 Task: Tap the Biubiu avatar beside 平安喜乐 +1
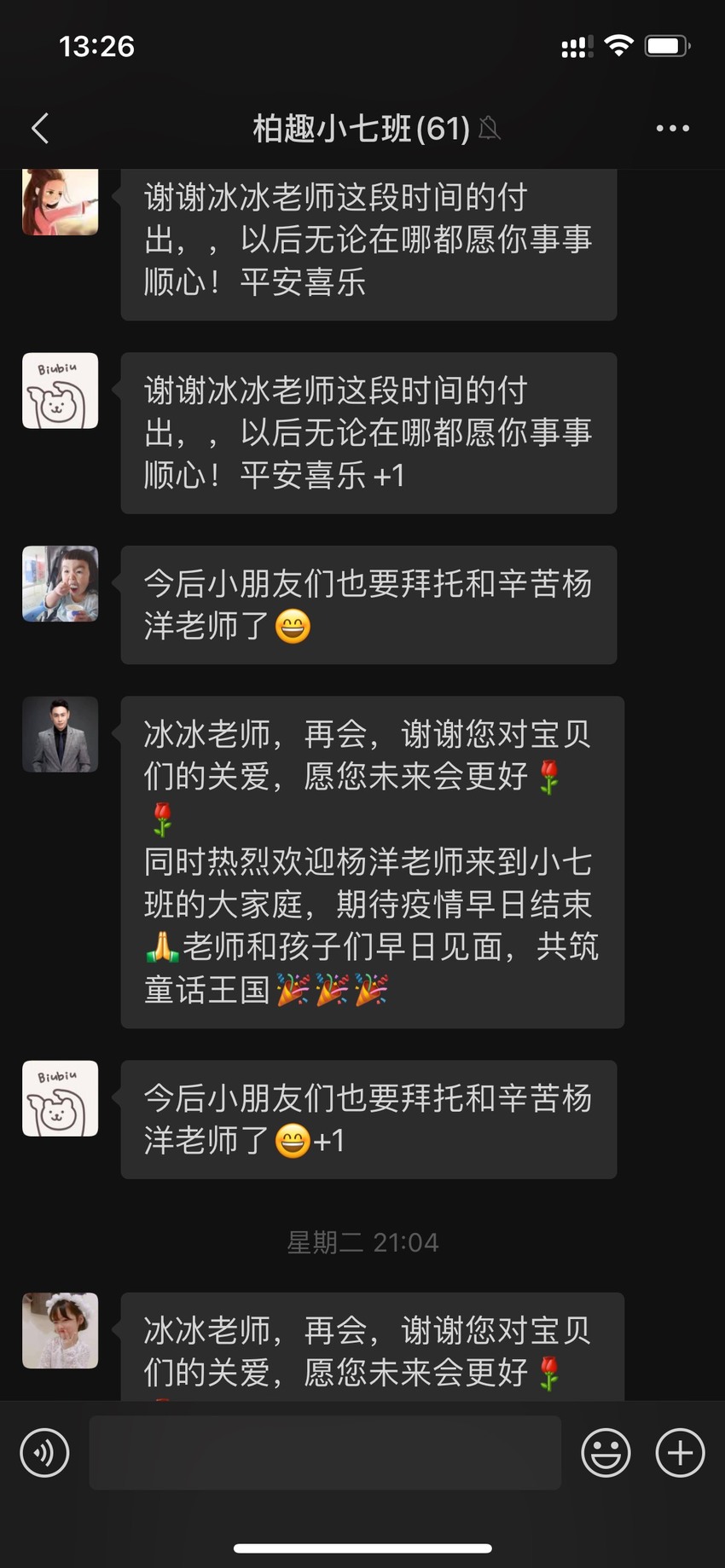tap(60, 391)
